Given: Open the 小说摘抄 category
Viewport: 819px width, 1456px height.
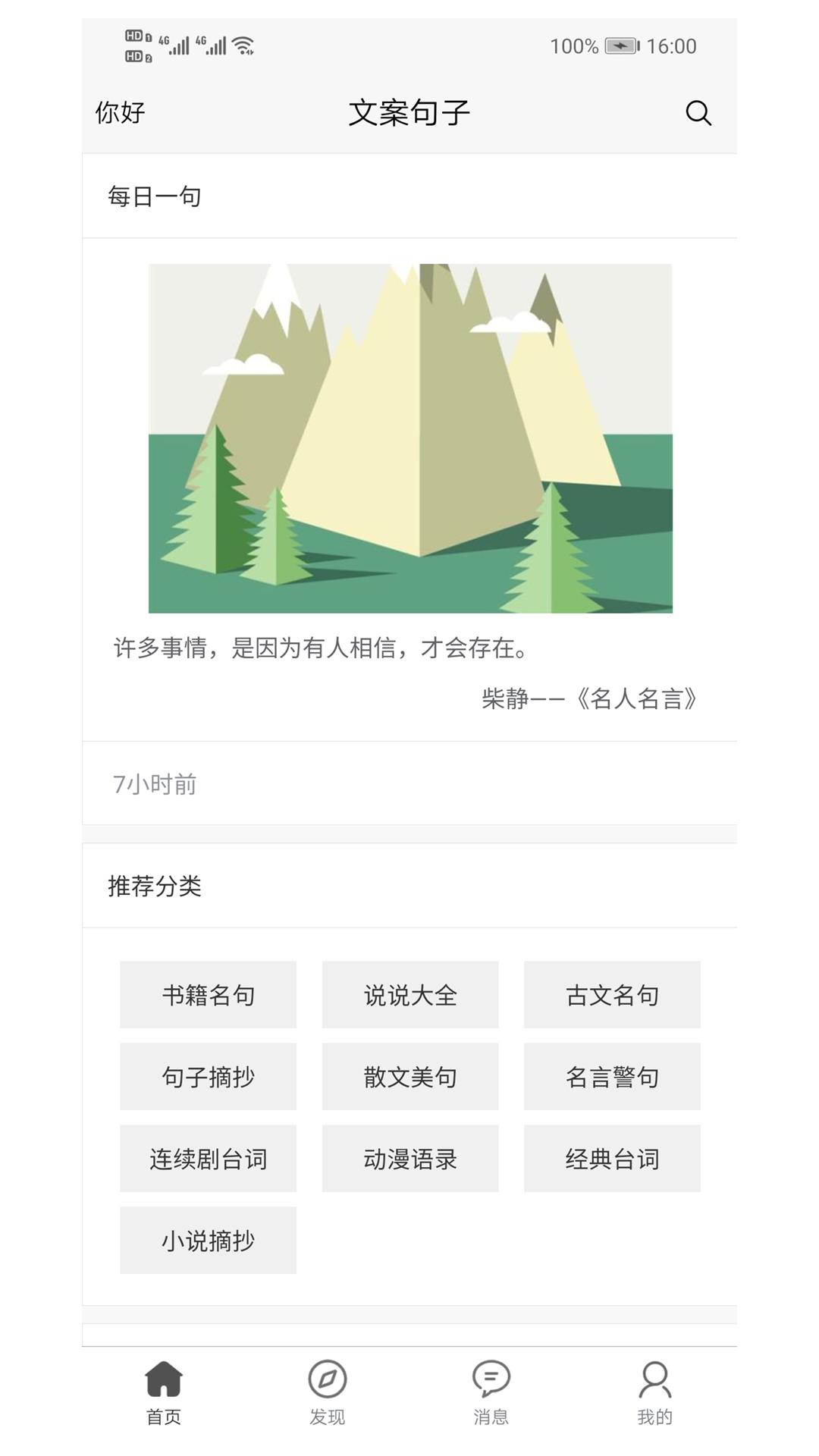Looking at the screenshot, I should coord(208,1240).
